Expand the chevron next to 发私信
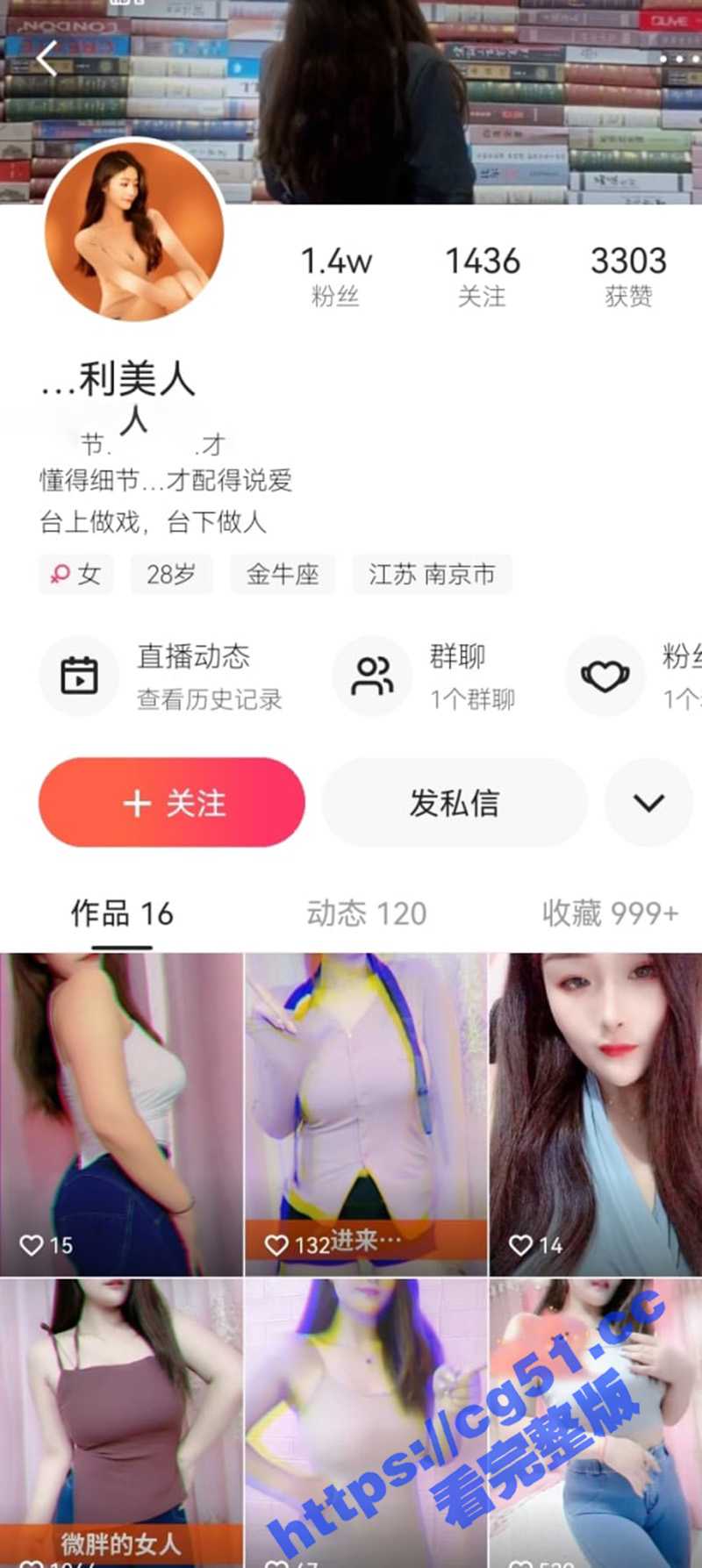Viewport: 702px width, 1568px height. (648, 803)
